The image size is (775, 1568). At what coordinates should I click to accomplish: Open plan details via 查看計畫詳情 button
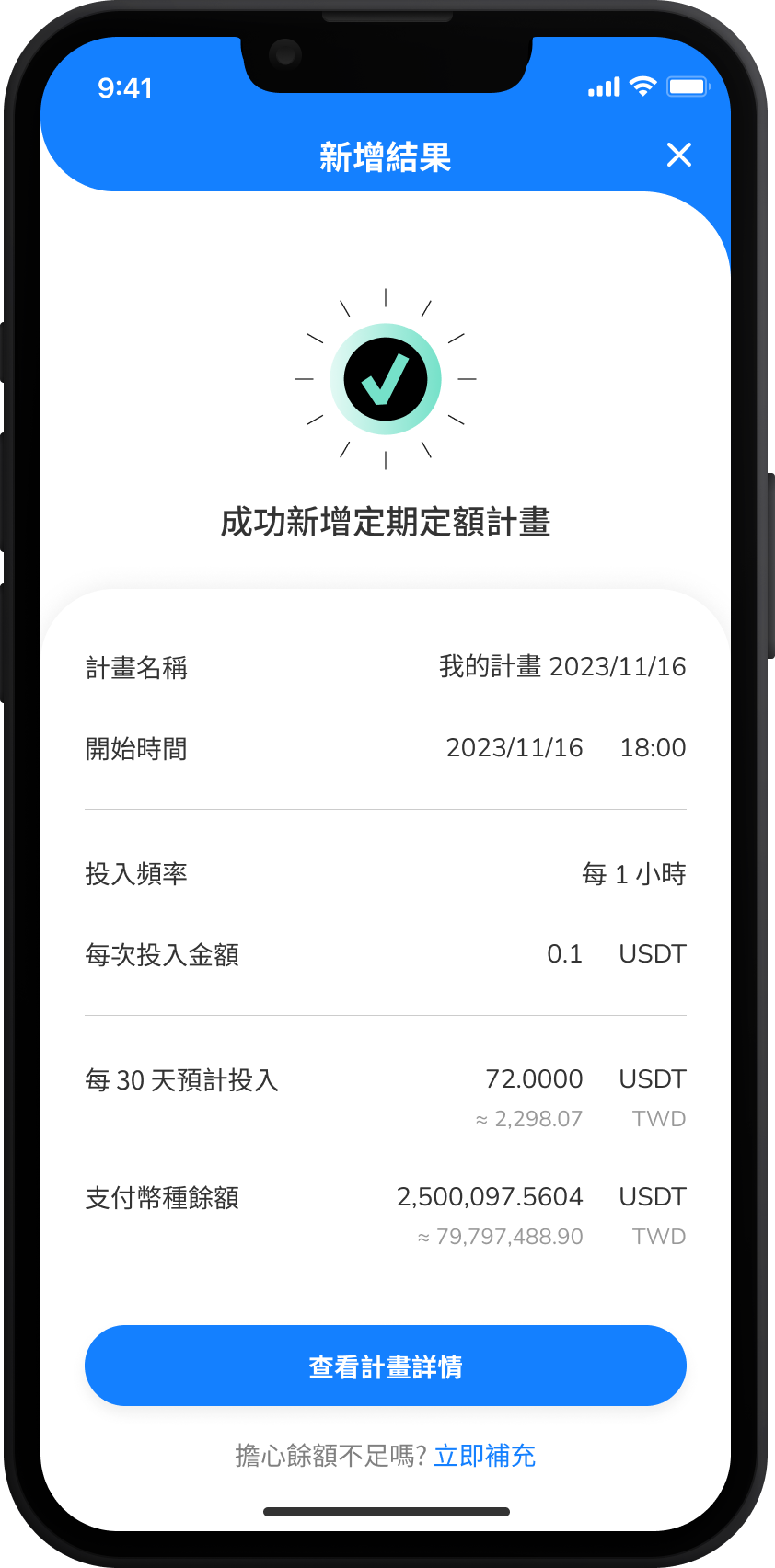(x=386, y=1366)
